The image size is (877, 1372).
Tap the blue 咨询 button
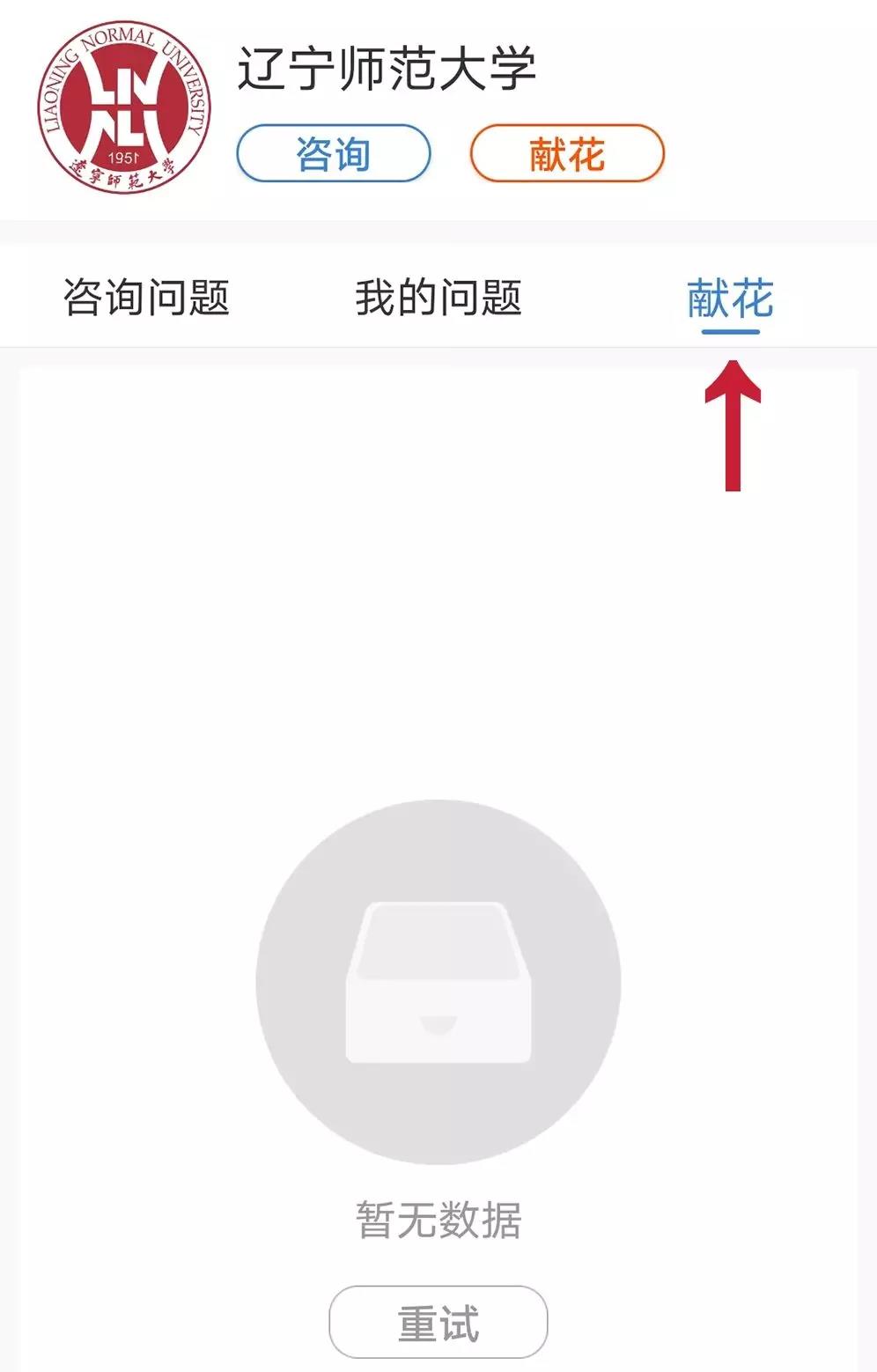[x=333, y=154]
